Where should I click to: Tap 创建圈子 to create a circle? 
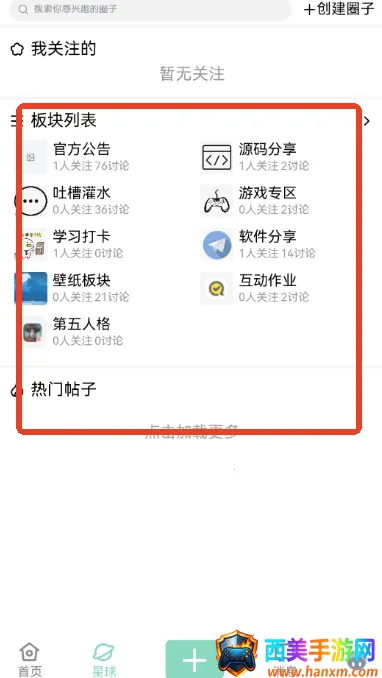pos(340,9)
